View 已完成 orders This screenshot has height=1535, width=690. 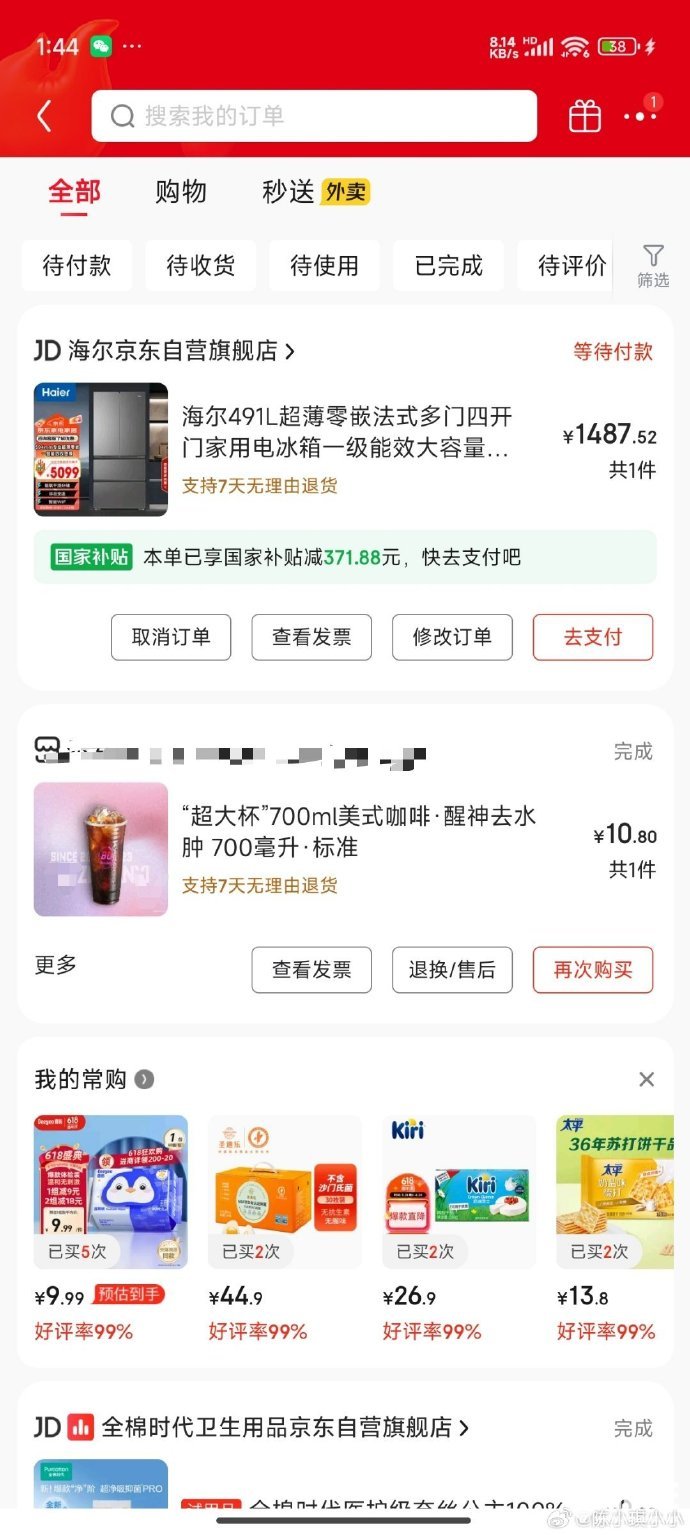448,266
